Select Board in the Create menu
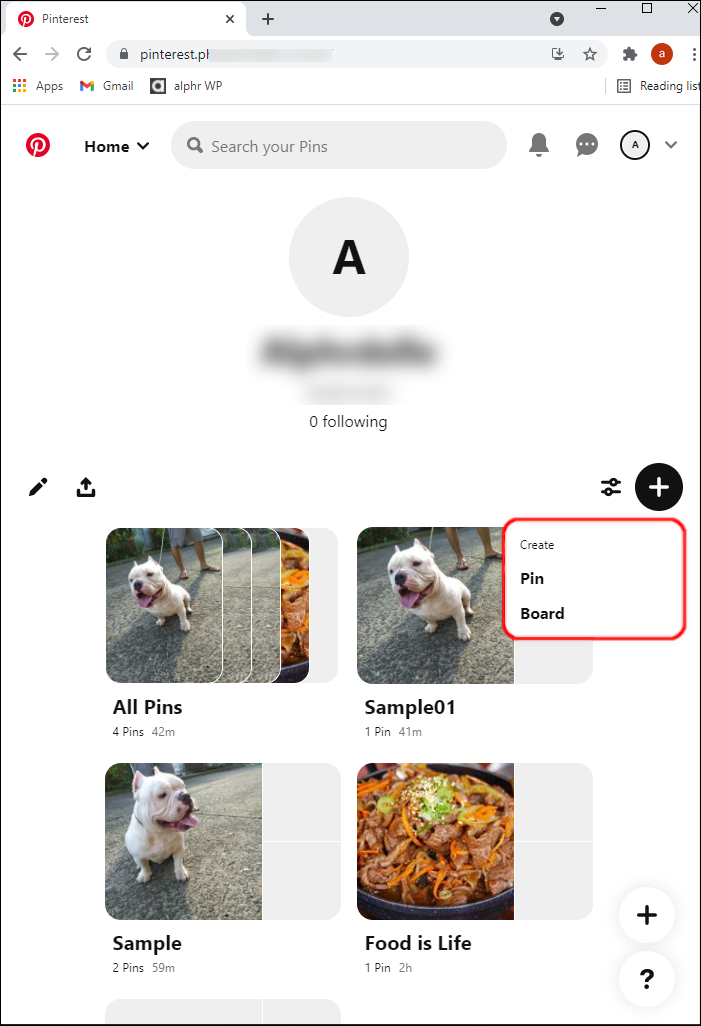 542,614
